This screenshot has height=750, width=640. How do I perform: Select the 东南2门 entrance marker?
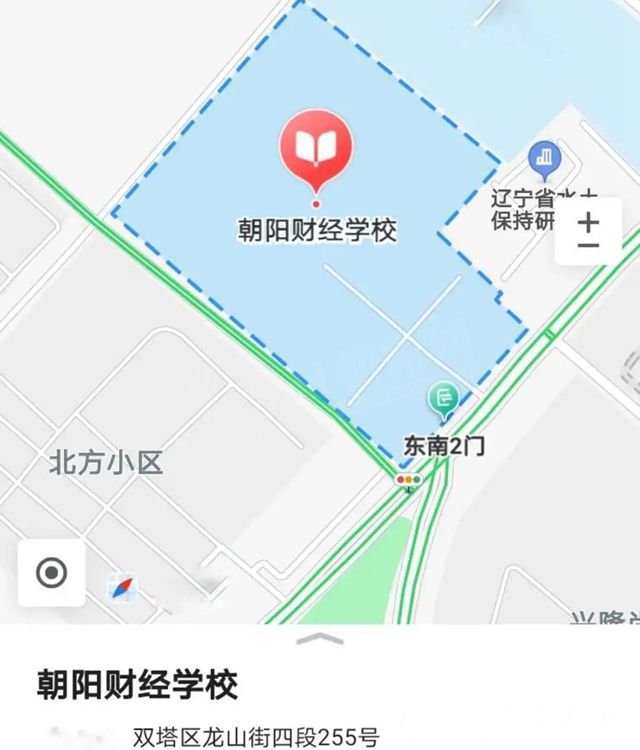(443, 399)
